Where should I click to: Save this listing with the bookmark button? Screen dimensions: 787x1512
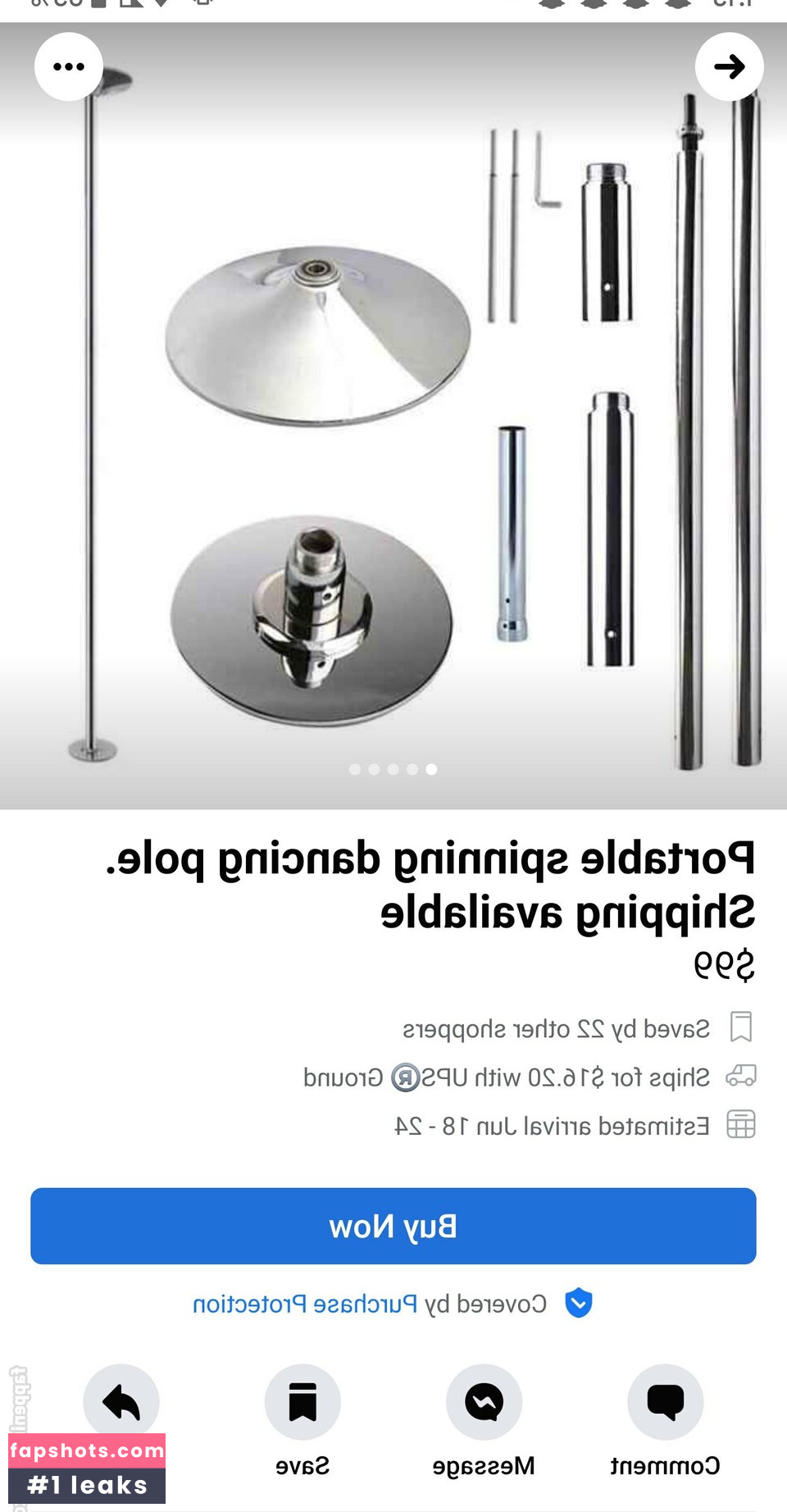point(303,1402)
